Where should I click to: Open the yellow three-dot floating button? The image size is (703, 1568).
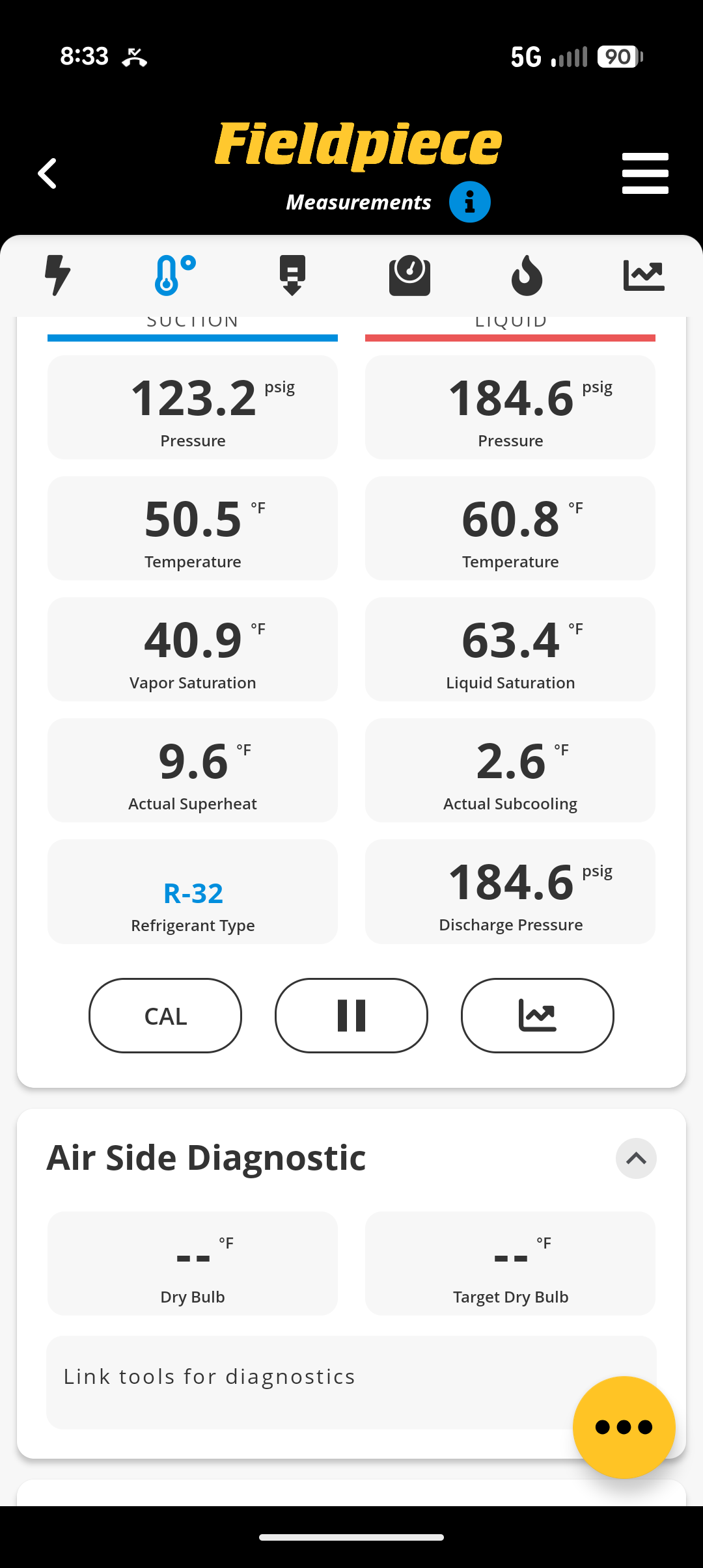point(624,1427)
